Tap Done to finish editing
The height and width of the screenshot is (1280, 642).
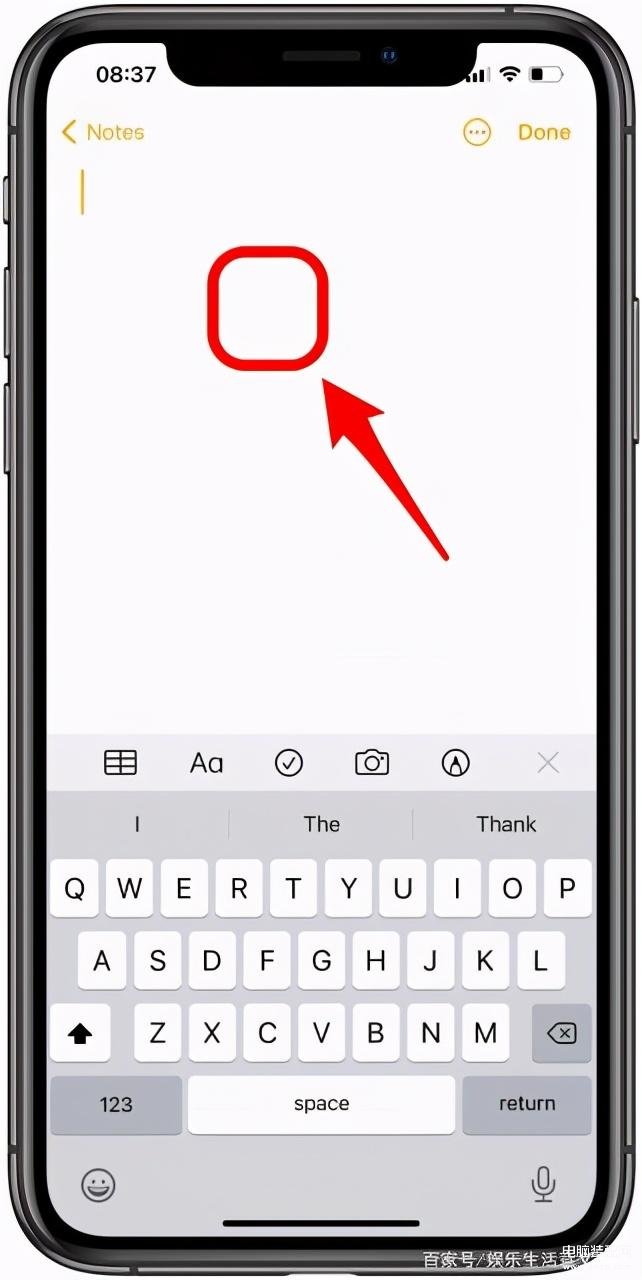[544, 132]
